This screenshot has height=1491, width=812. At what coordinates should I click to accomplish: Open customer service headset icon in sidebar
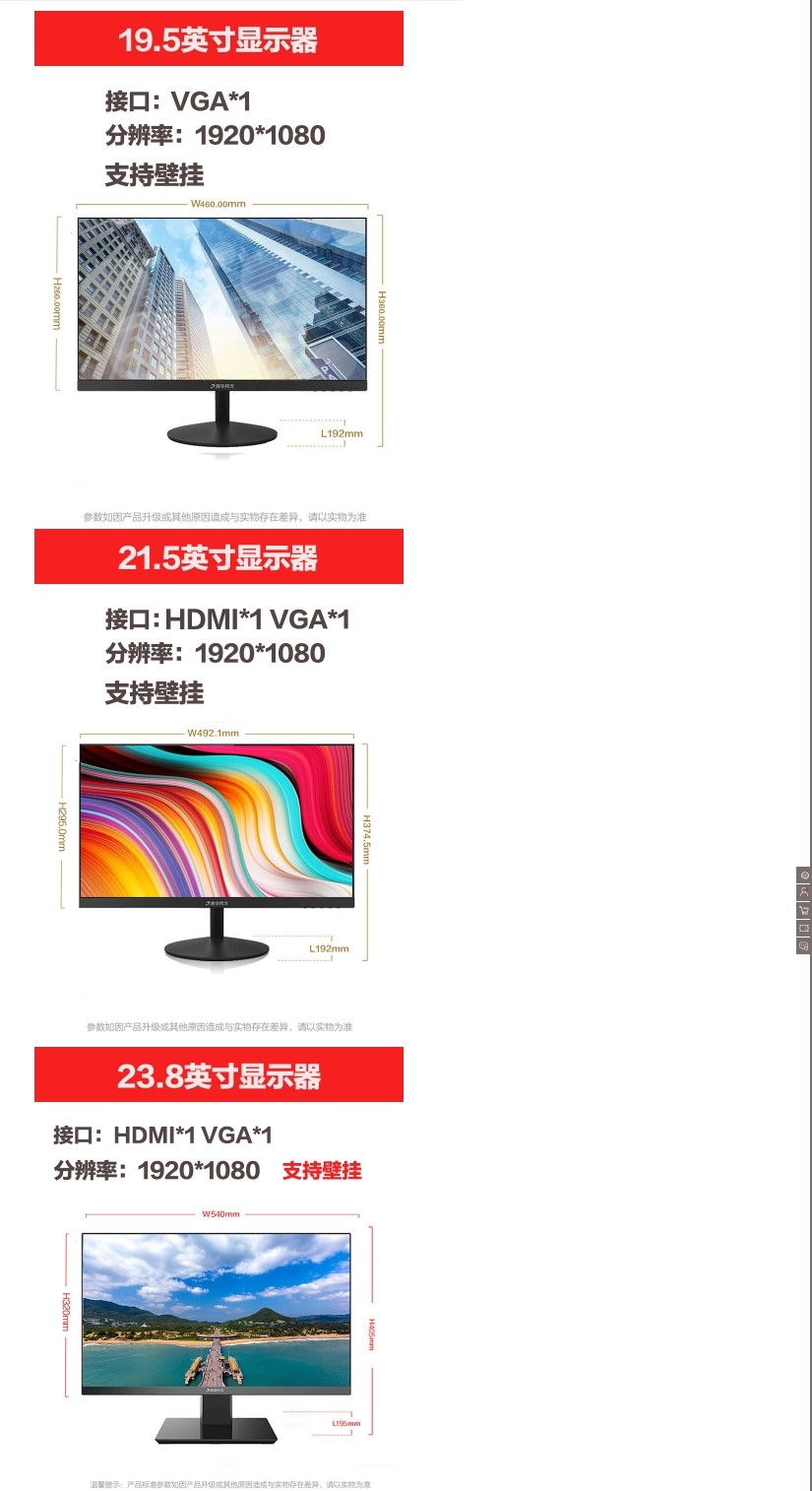[803, 875]
